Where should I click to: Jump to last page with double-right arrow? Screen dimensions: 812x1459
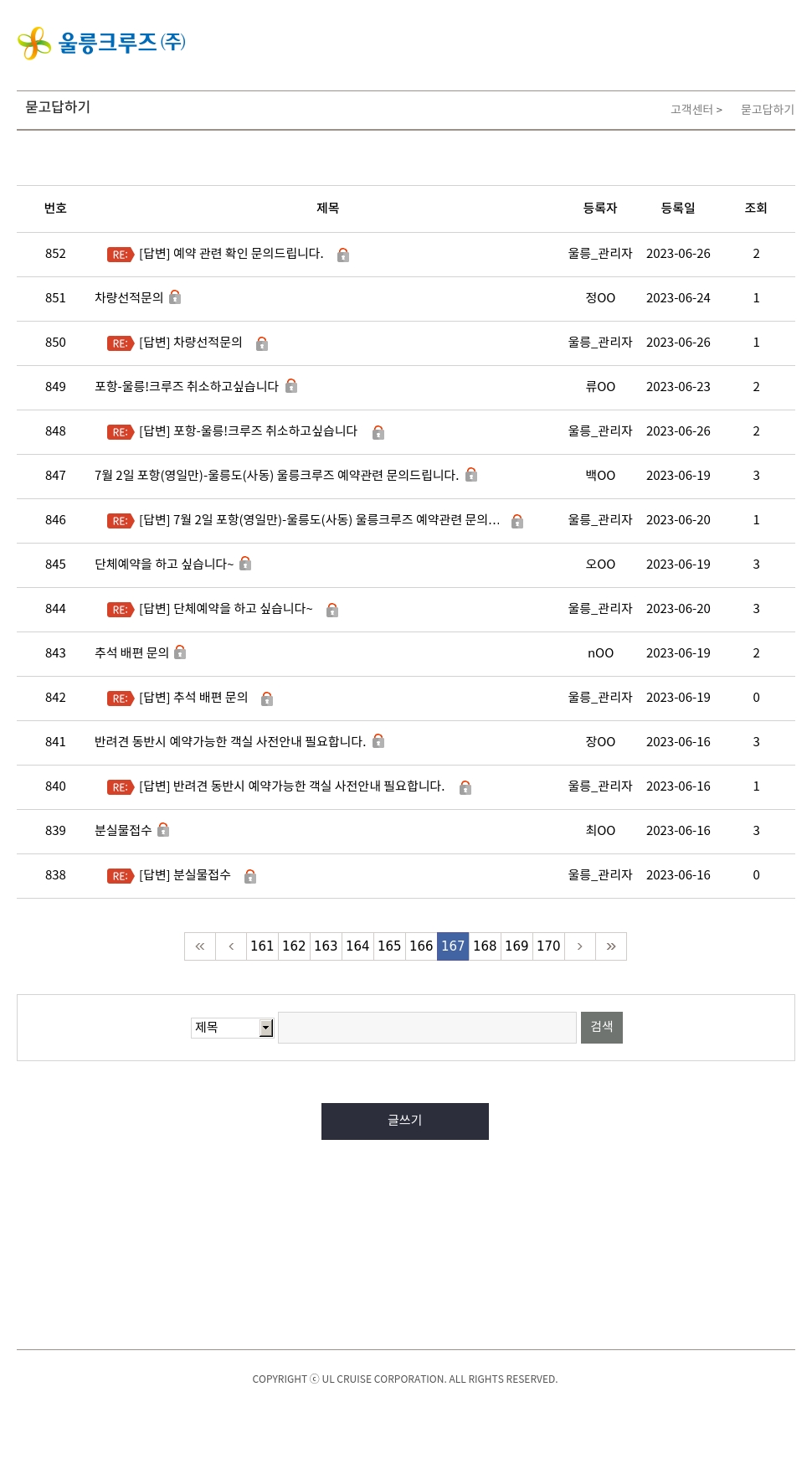pyautogui.click(x=611, y=946)
